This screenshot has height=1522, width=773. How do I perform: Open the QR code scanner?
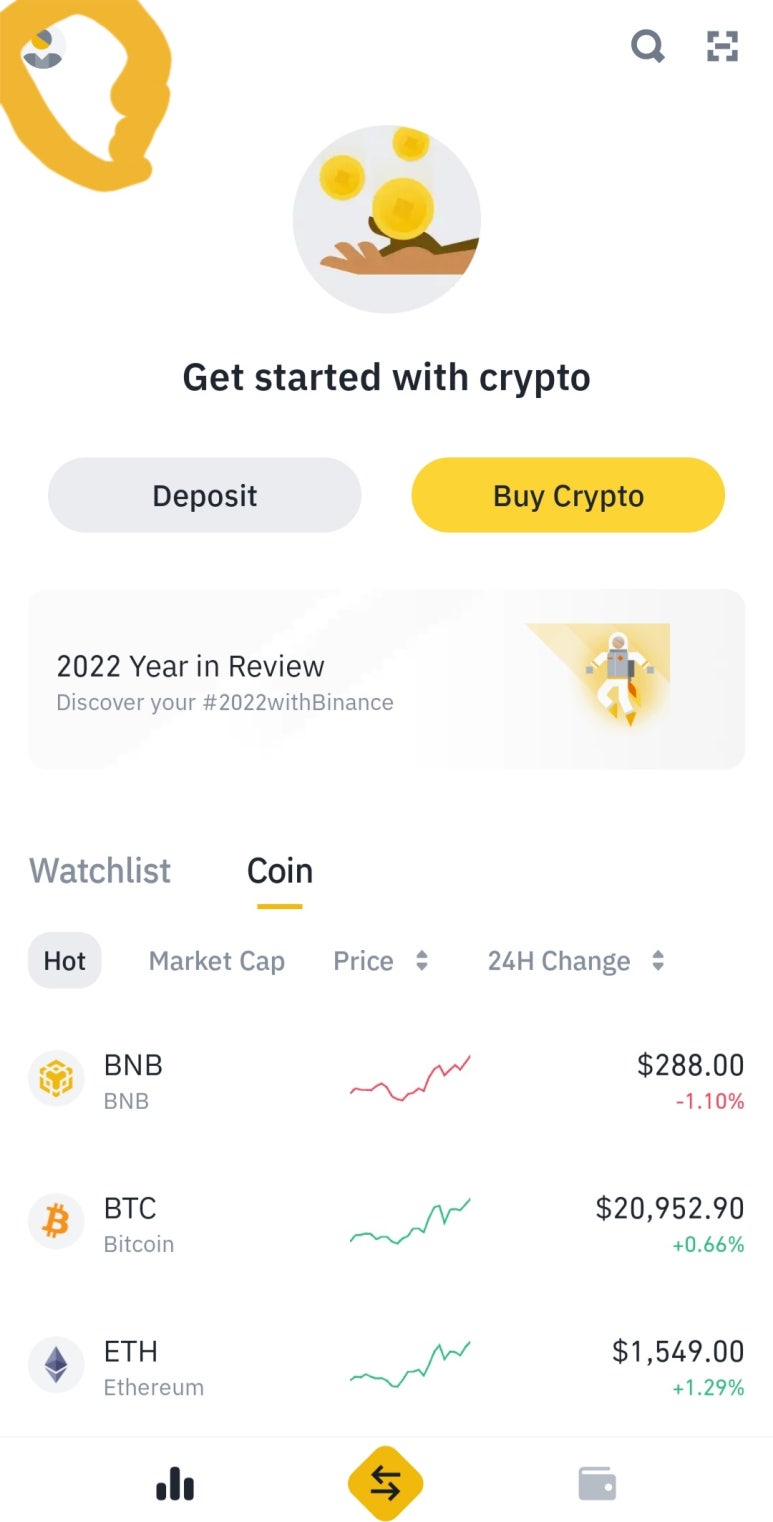pos(722,46)
